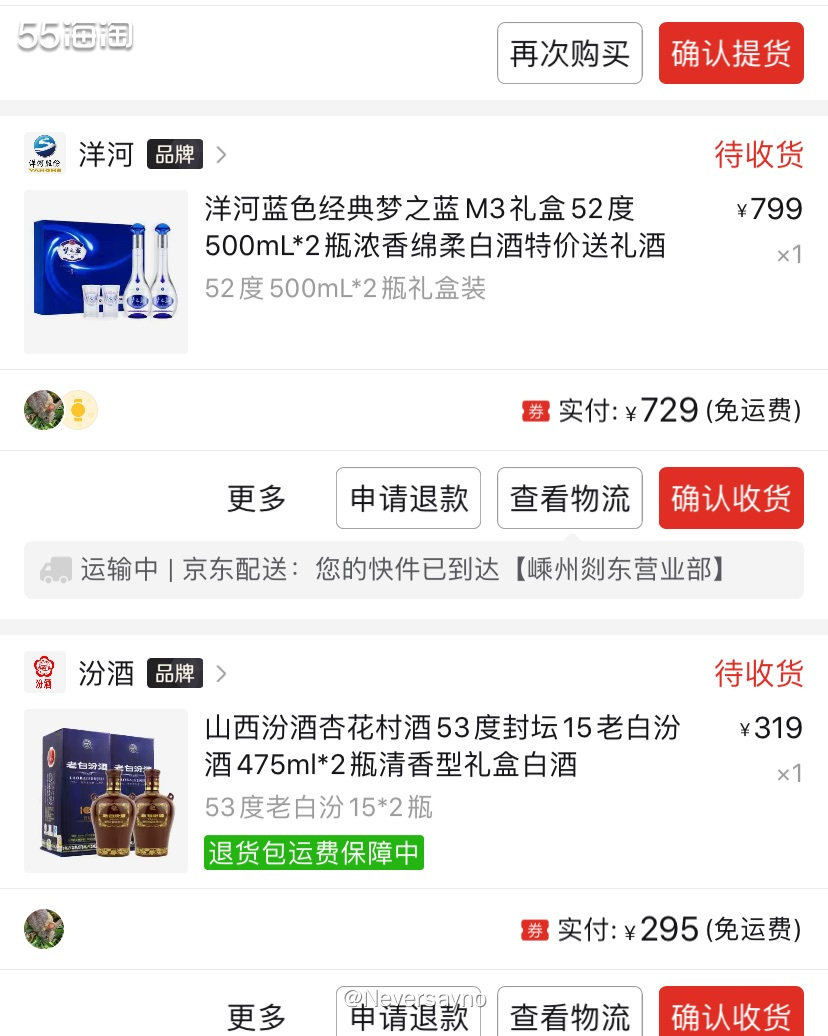Screen dimensions: 828x1036
Task: Click the 洋河 brand logo icon
Action: [x=44, y=153]
